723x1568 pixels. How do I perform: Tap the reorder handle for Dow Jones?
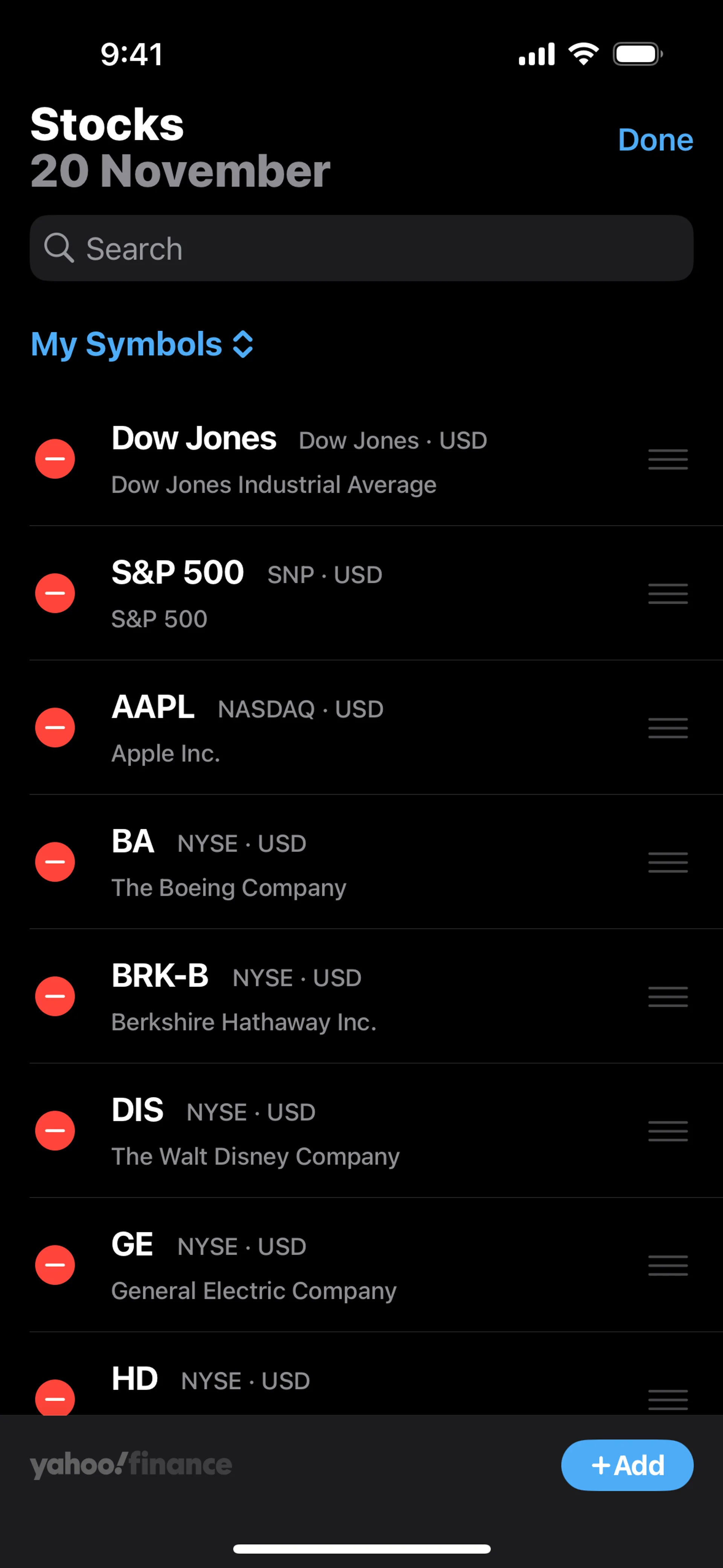point(668,459)
